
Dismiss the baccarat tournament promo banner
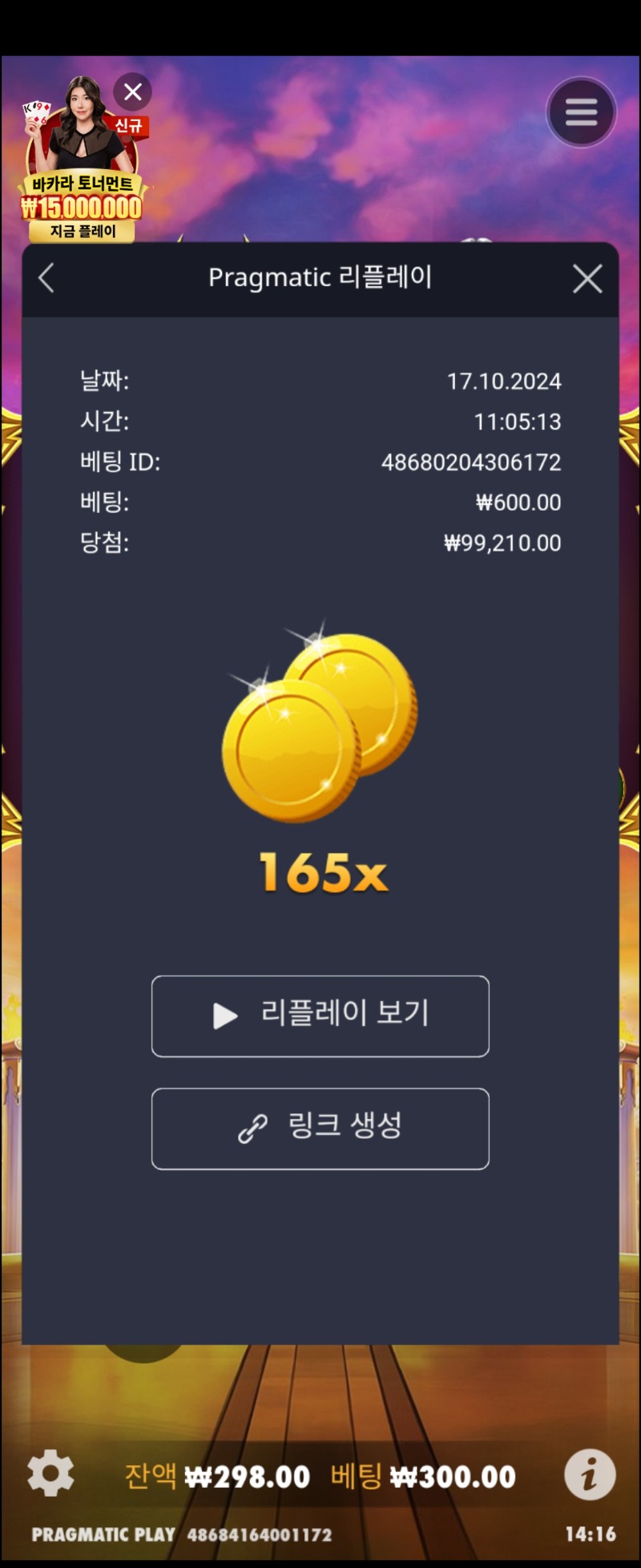(133, 92)
